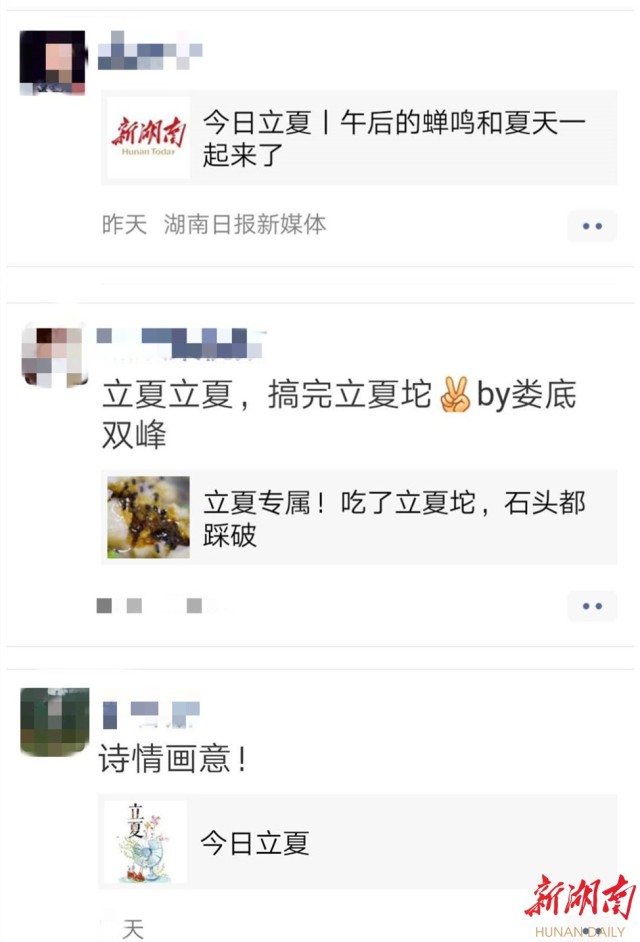640x942 pixels.
Task: Open the comment menu on the 湖南日报新媒体 post
Action: point(592,226)
